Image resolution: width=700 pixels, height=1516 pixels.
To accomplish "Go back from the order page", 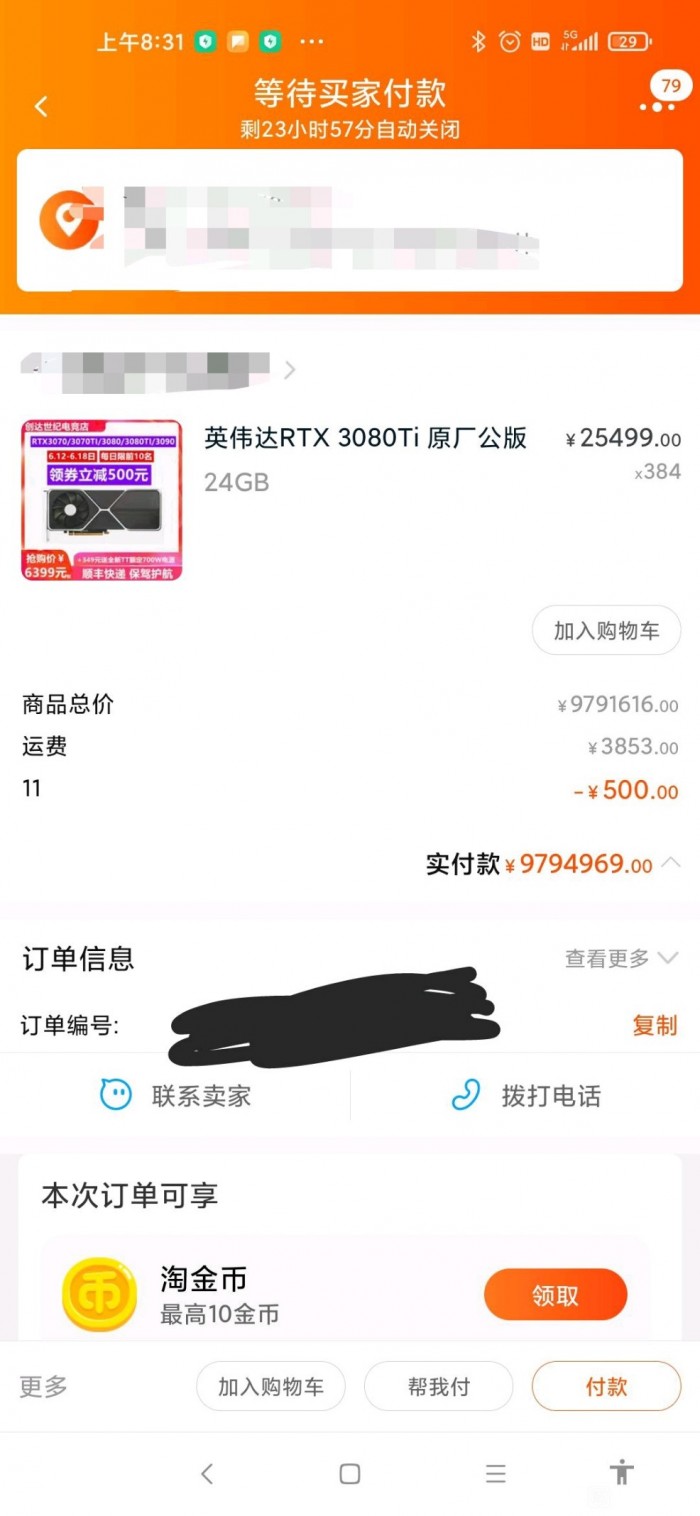I will 41,107.
